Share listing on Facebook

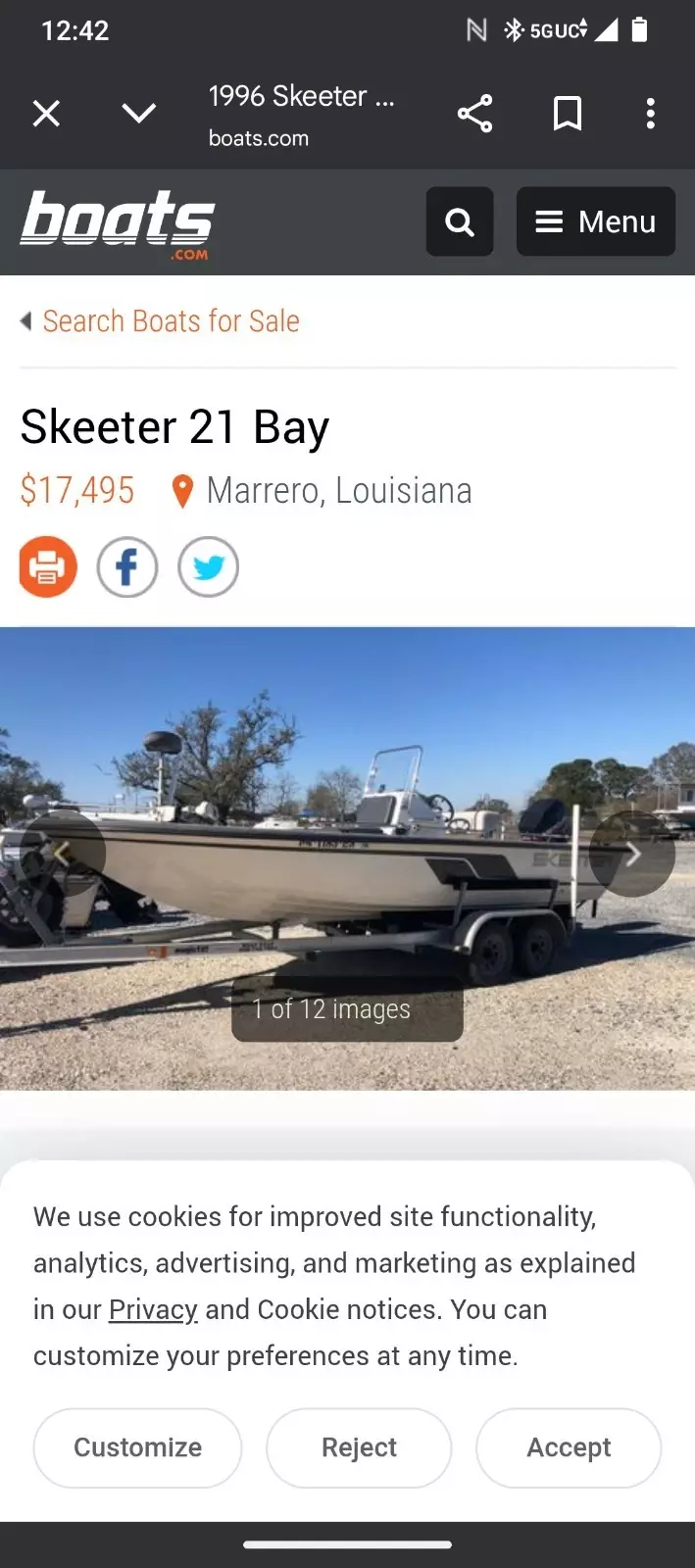127,566
